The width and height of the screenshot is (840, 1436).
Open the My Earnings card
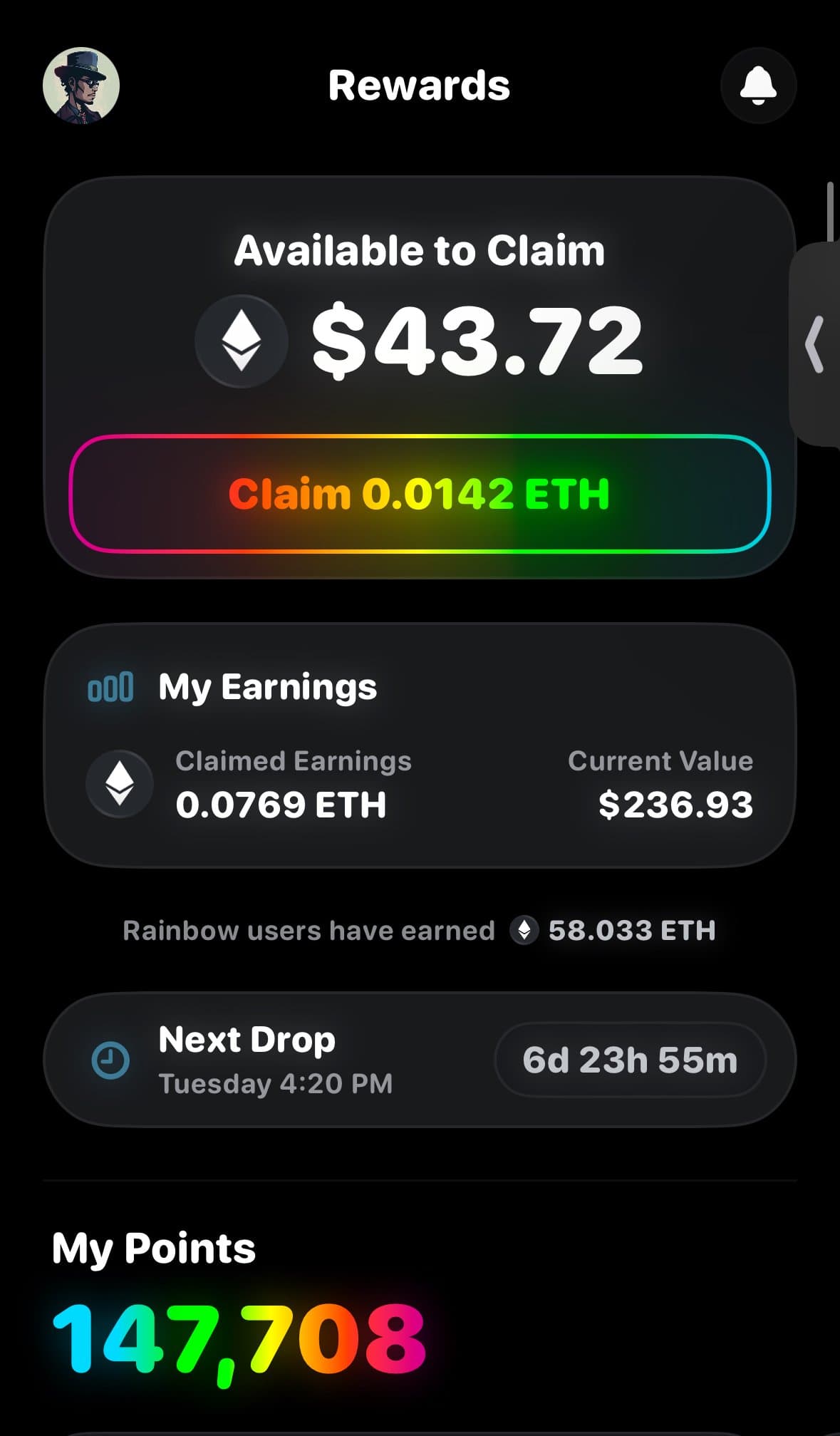[420, 745]
